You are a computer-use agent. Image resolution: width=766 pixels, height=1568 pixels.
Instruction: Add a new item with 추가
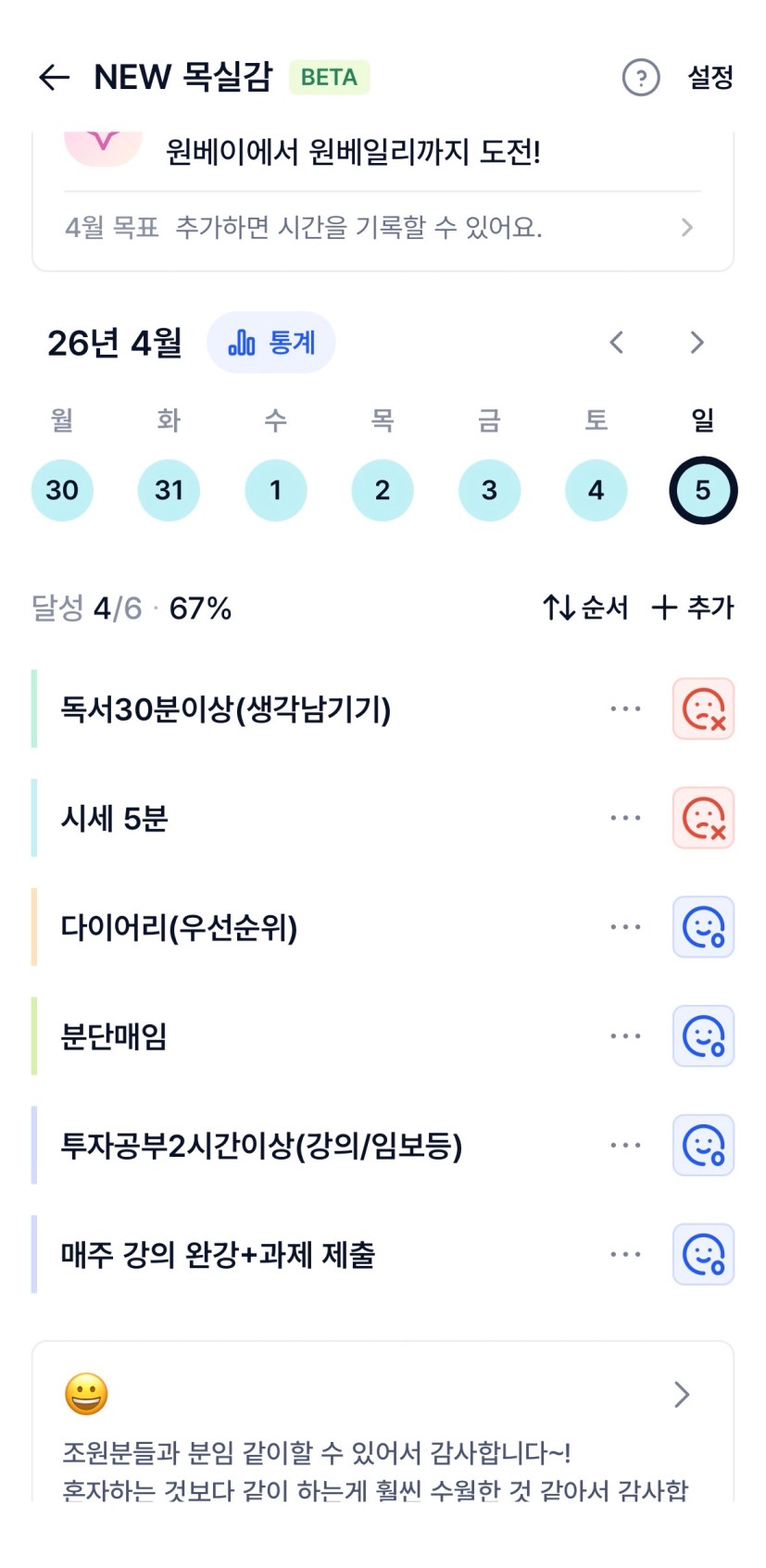[693, 608]
